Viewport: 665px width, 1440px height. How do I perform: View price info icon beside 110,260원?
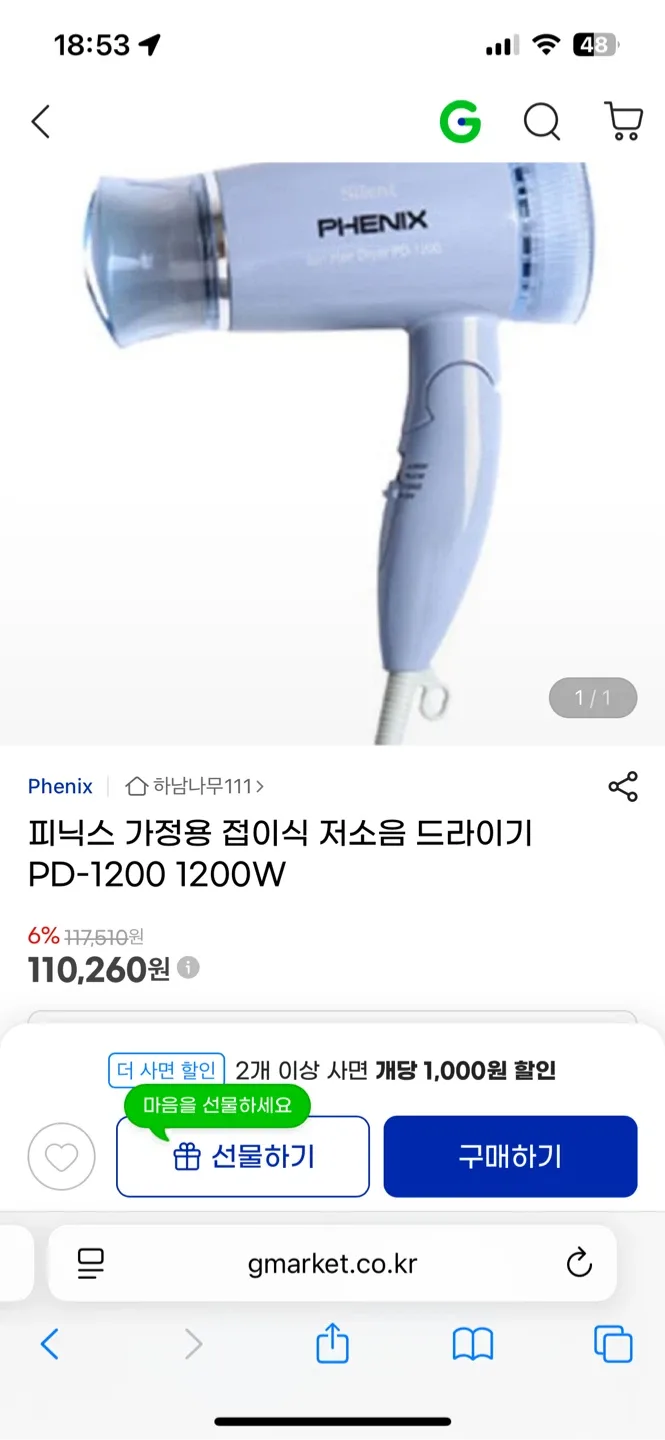(x=188, y=968)
